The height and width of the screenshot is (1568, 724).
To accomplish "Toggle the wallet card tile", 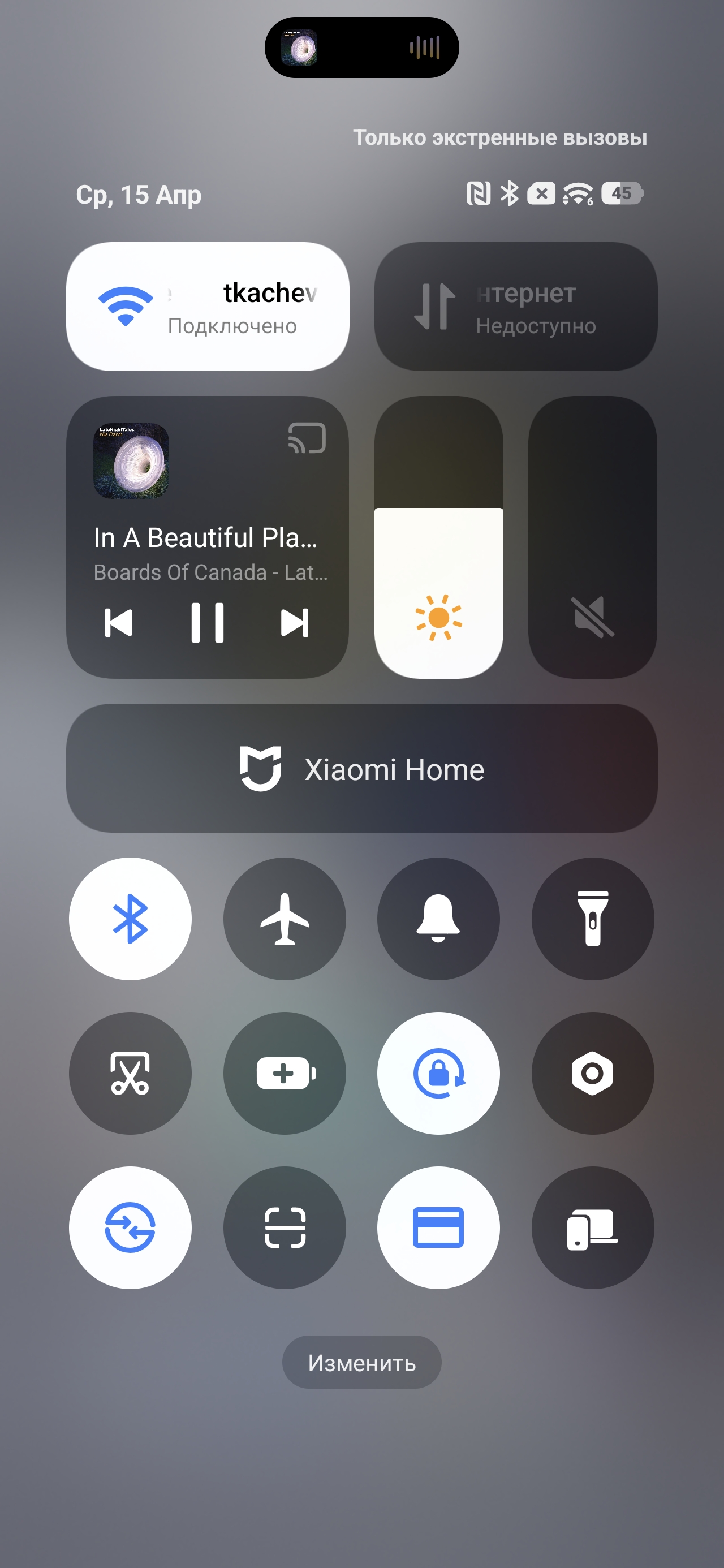I will 438,1227.
